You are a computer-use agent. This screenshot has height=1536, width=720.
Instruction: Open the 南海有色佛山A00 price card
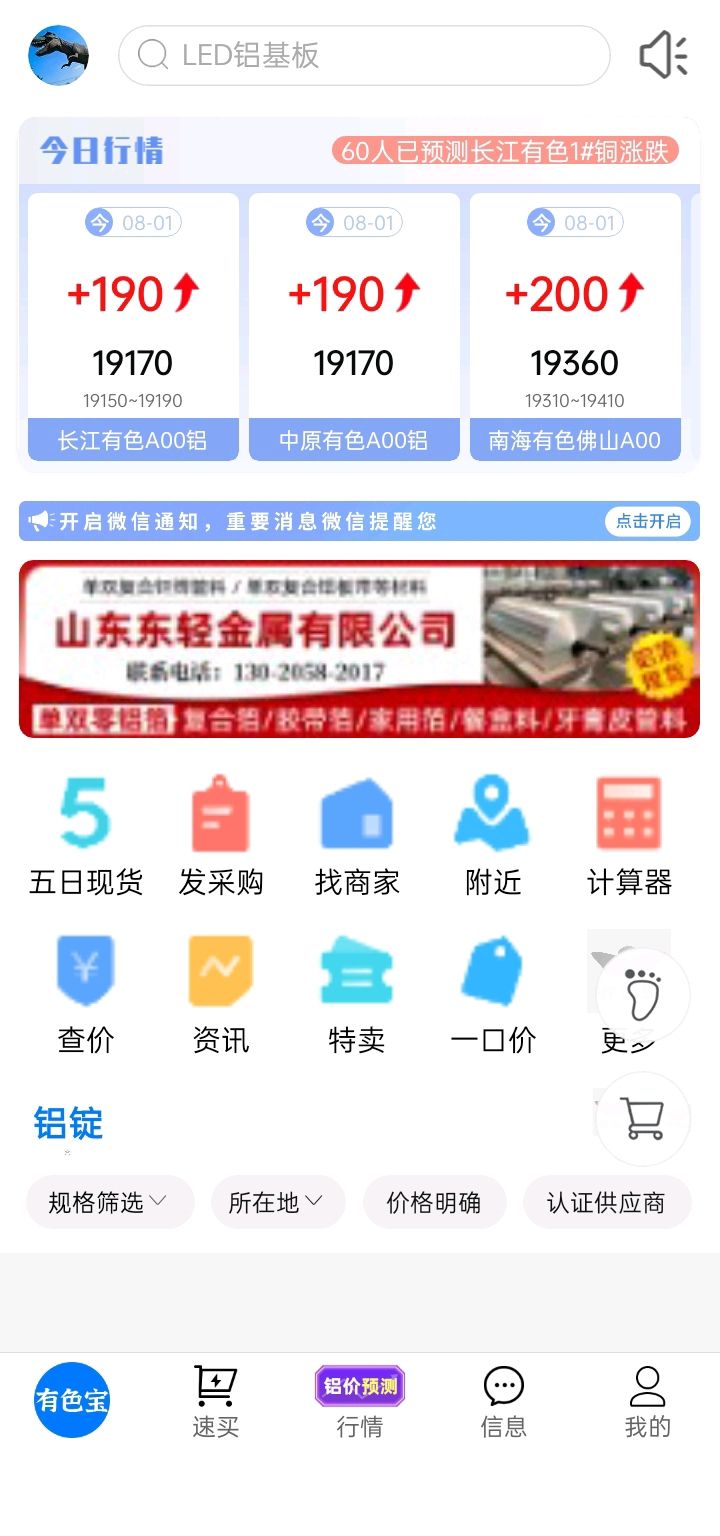click(575, 327)
